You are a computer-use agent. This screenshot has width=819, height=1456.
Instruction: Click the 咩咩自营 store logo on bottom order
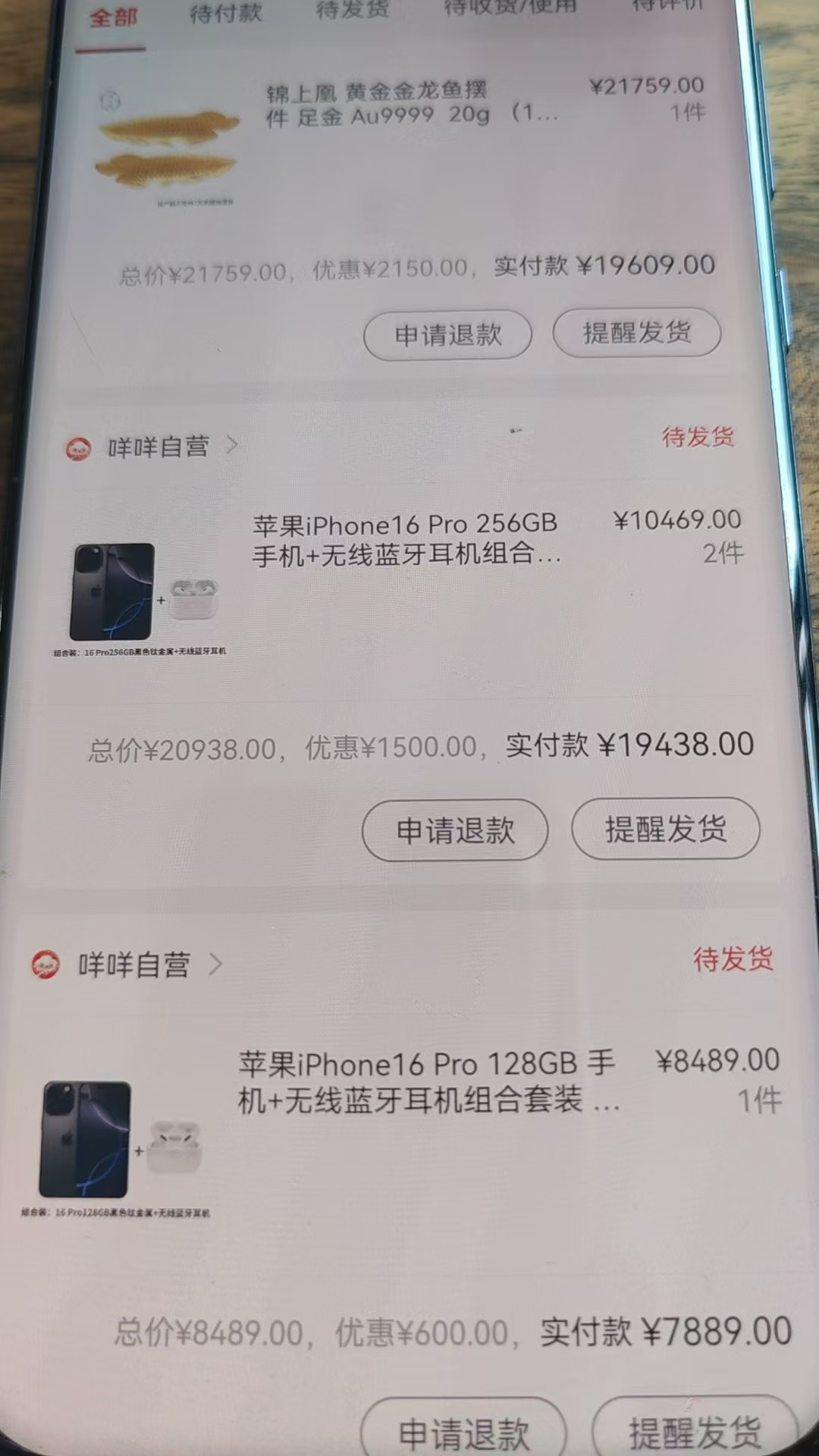(45, 963)
